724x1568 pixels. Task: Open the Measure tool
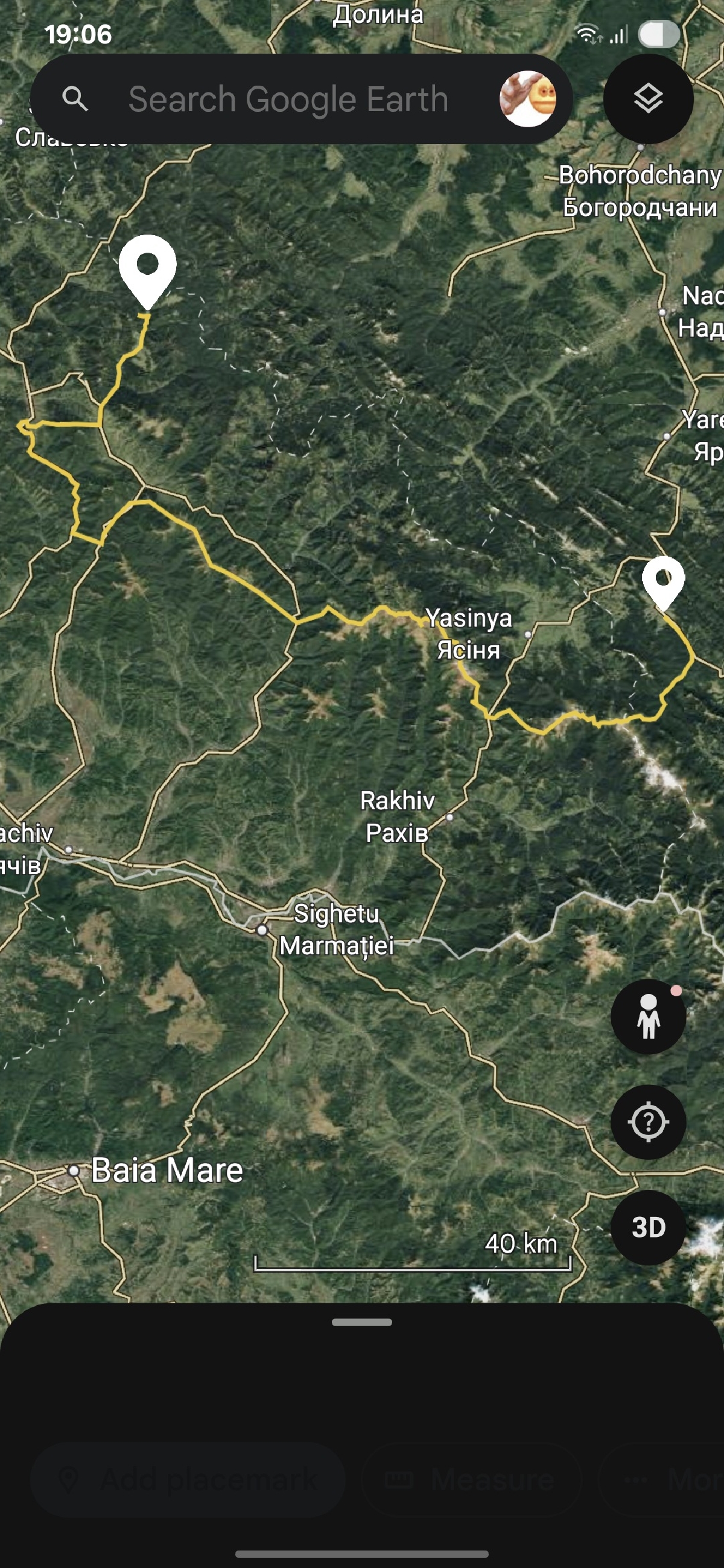(x=472, y=1479)
